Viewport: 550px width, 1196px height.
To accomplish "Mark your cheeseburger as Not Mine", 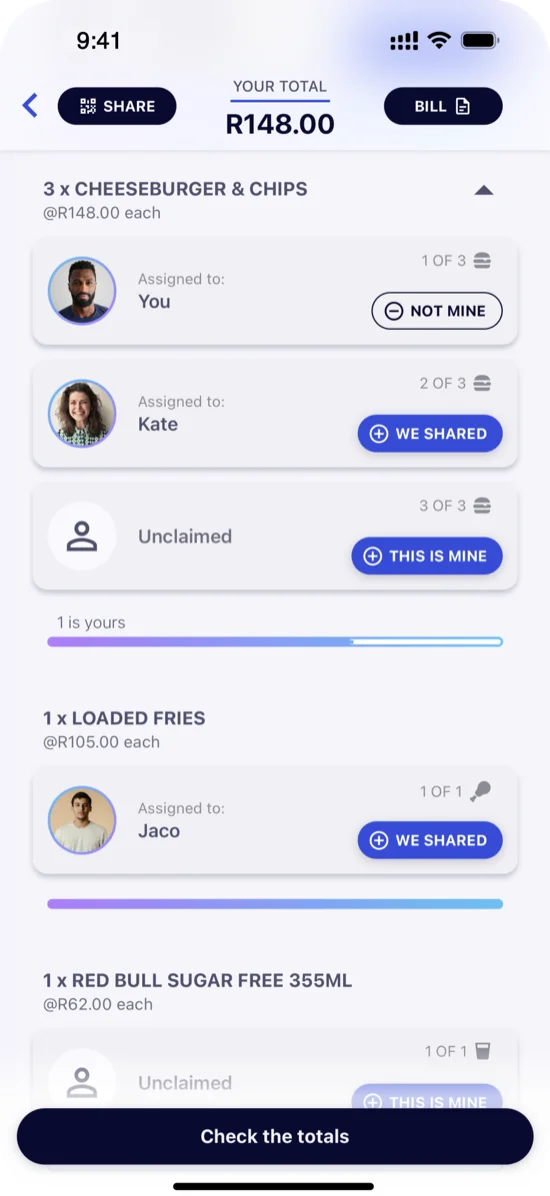I will (x=437, y=311).
